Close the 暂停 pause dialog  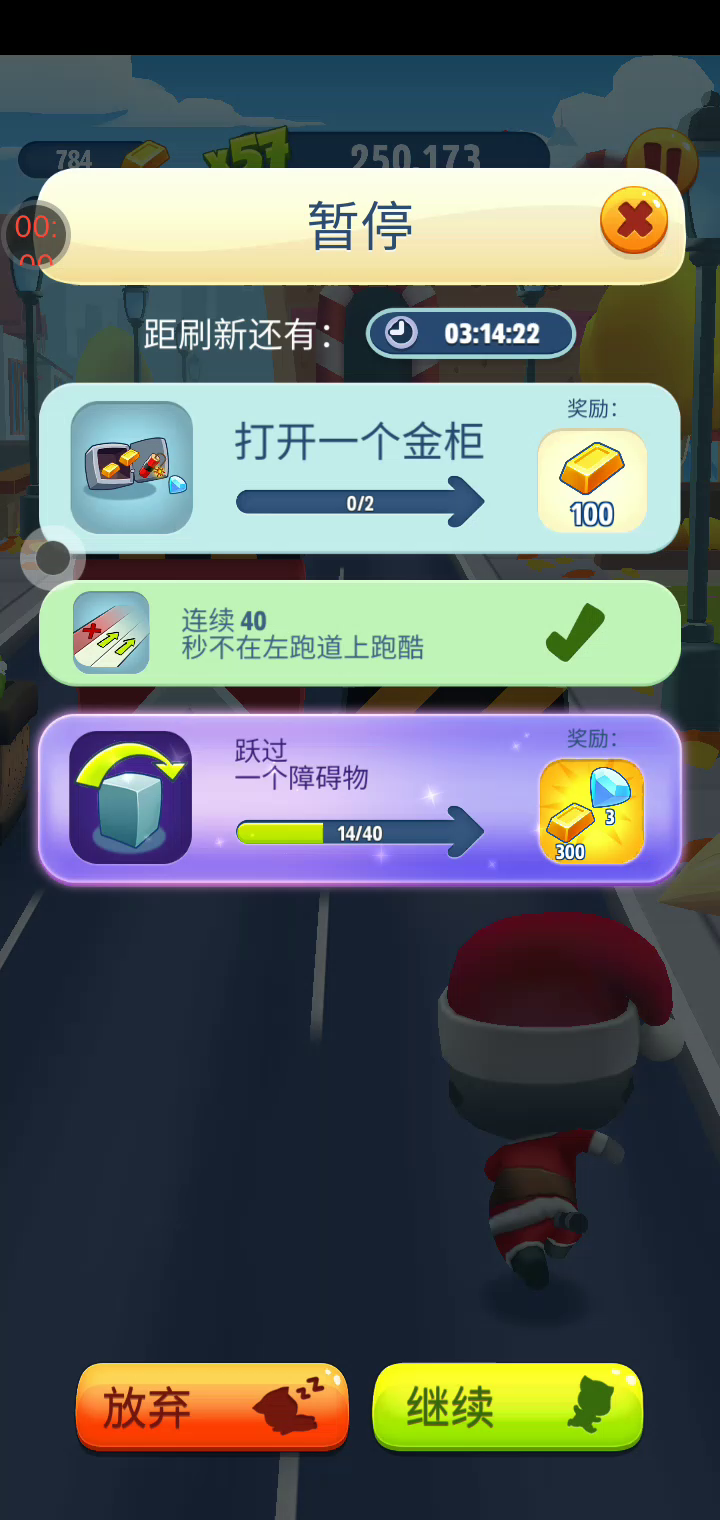coord(633,221)
